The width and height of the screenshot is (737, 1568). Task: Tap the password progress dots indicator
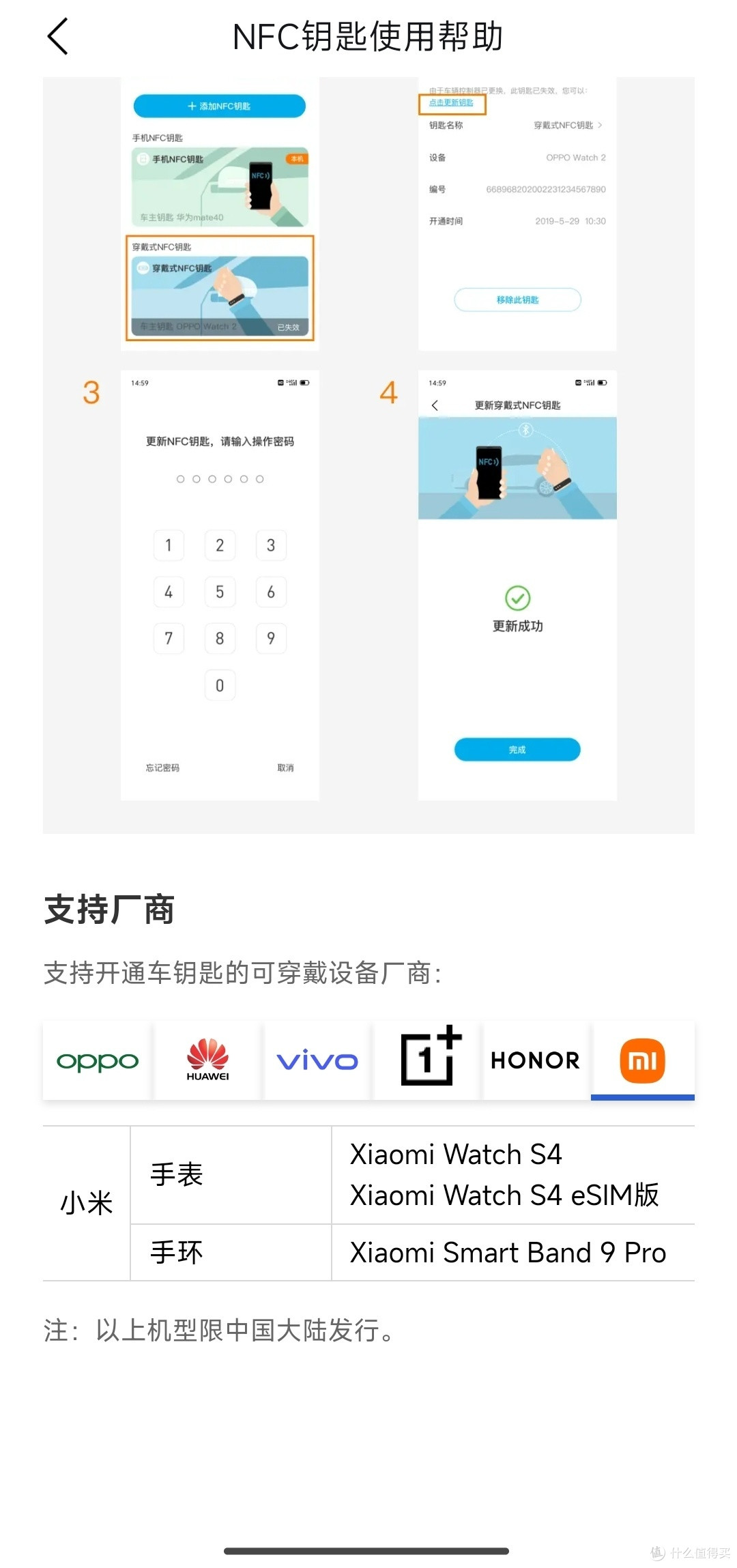click(x=220, y=479)
